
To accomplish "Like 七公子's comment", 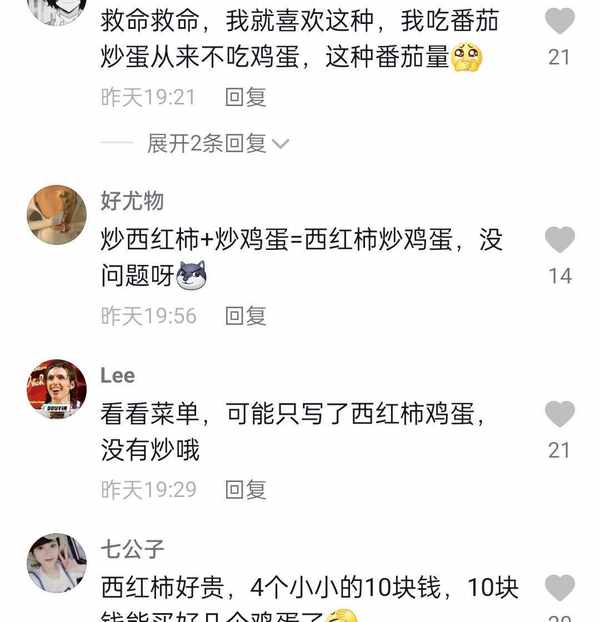I will tap(559, 588).
